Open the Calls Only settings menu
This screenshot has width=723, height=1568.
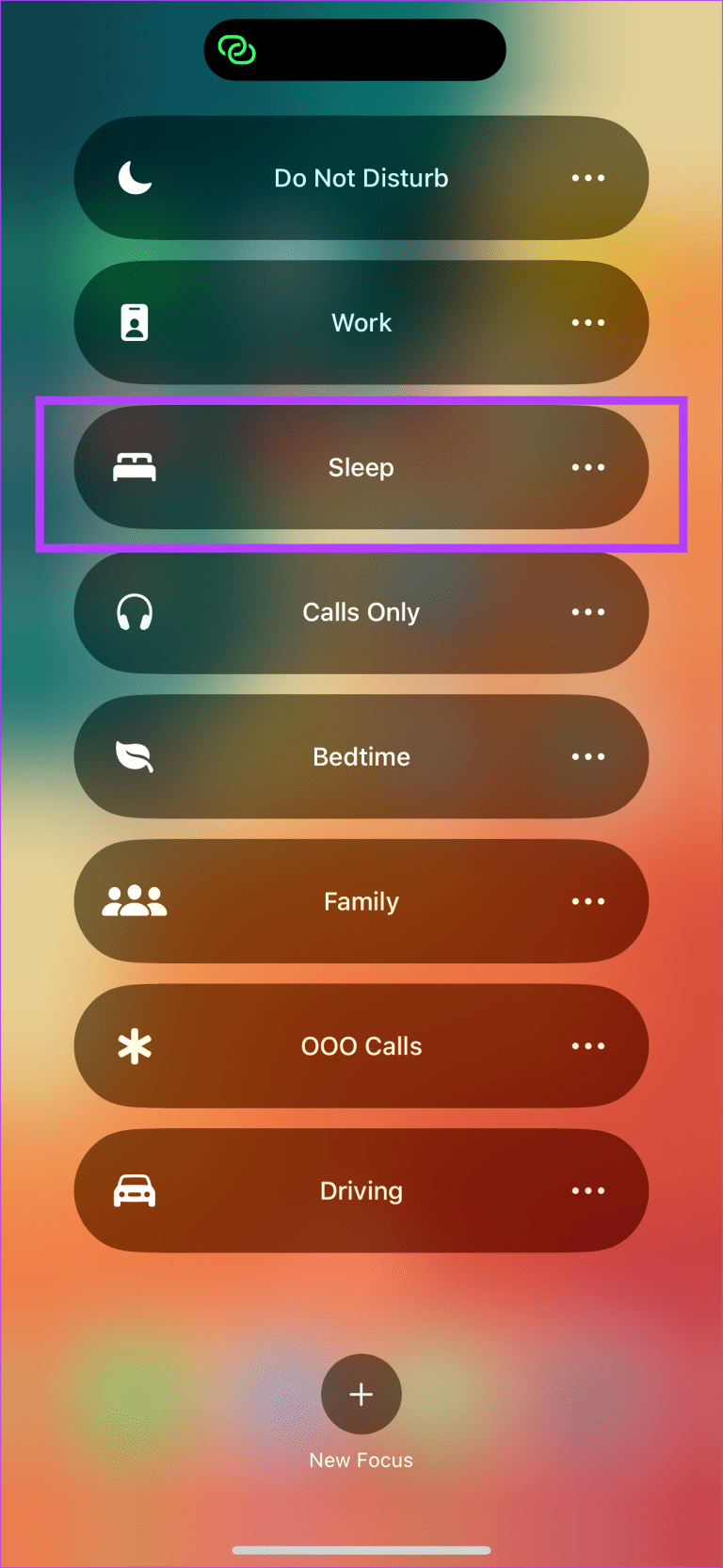(x=588, y=612)
